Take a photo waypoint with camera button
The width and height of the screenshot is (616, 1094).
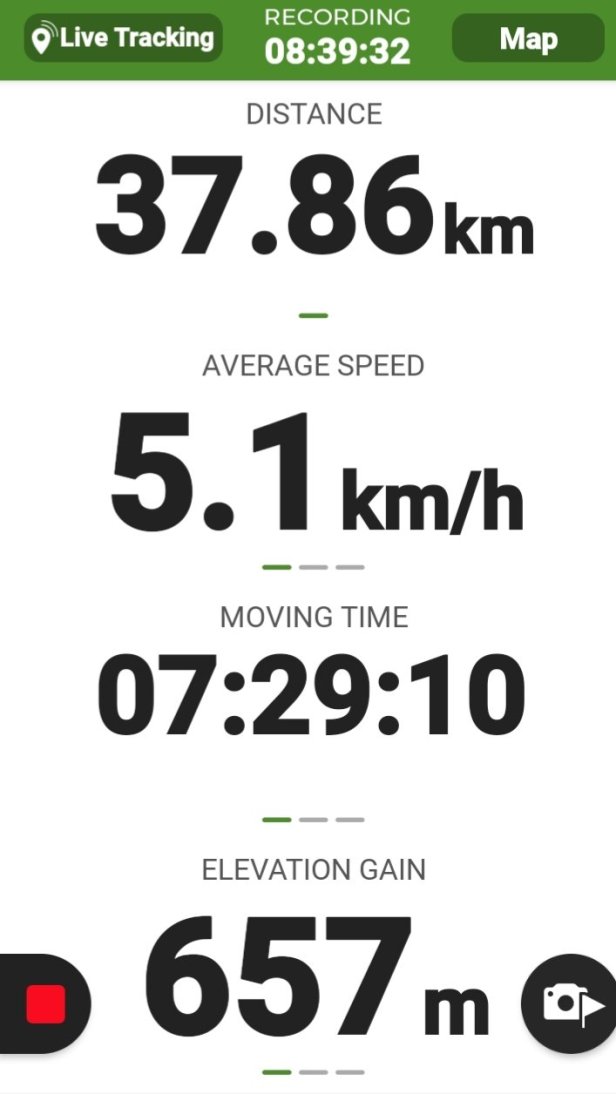tap(570, 1003)
